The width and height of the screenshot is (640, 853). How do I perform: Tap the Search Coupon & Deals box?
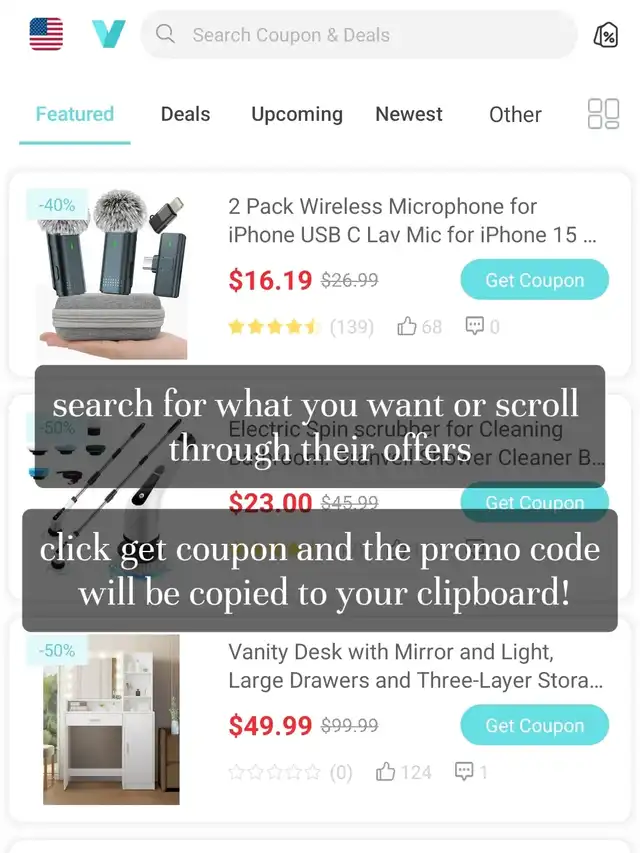(359, 35)
